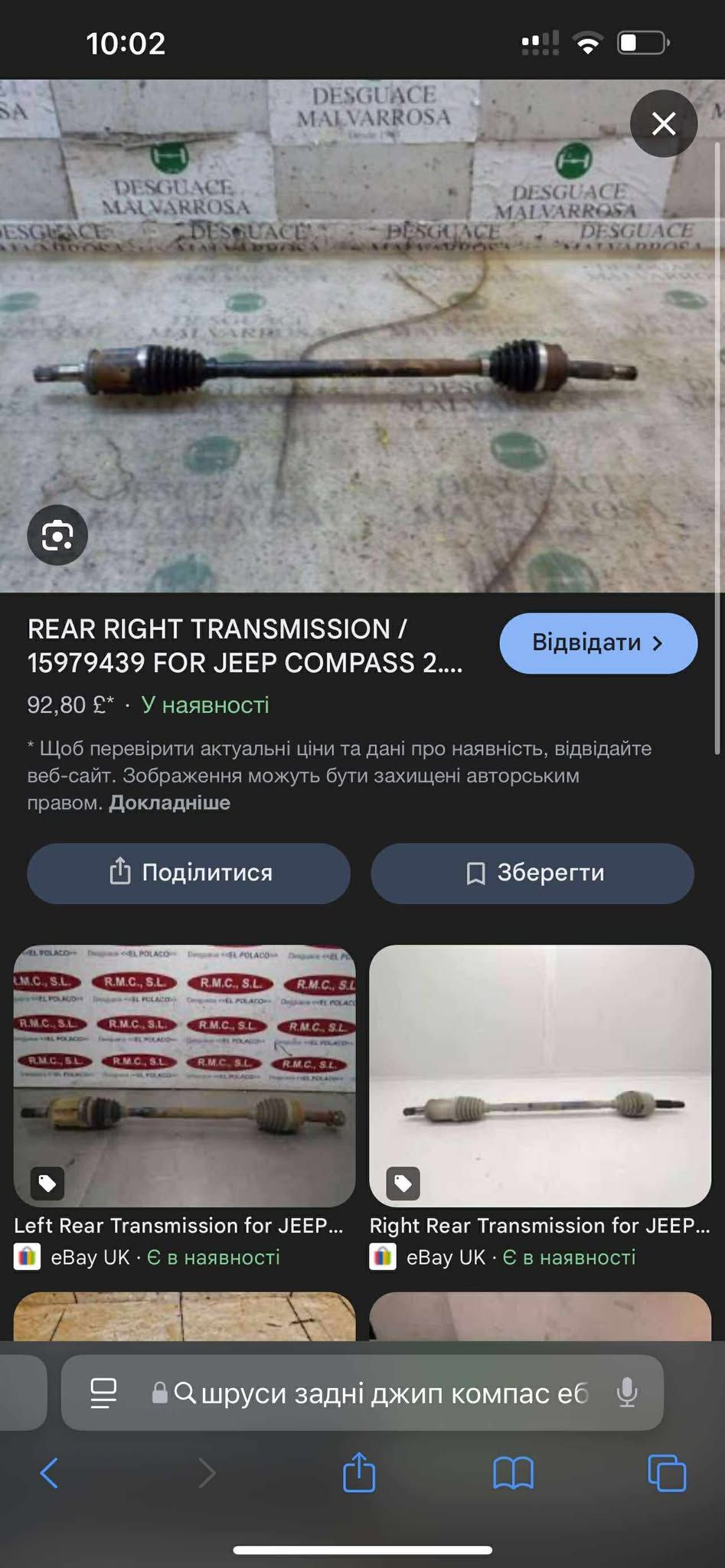Go back to the previous page

(x=49, y=1472)
